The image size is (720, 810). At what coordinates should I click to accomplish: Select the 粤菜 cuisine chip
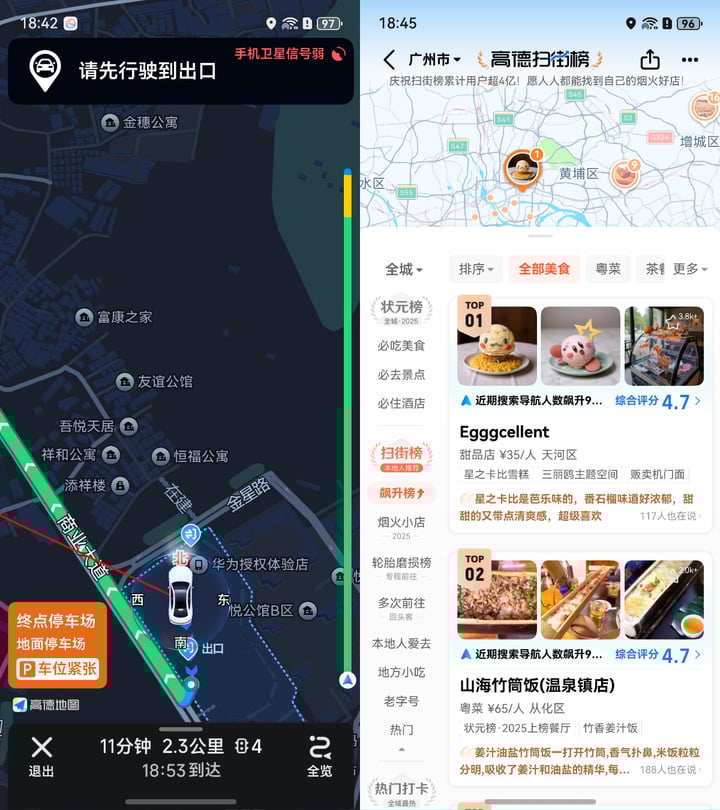point(608,268)
